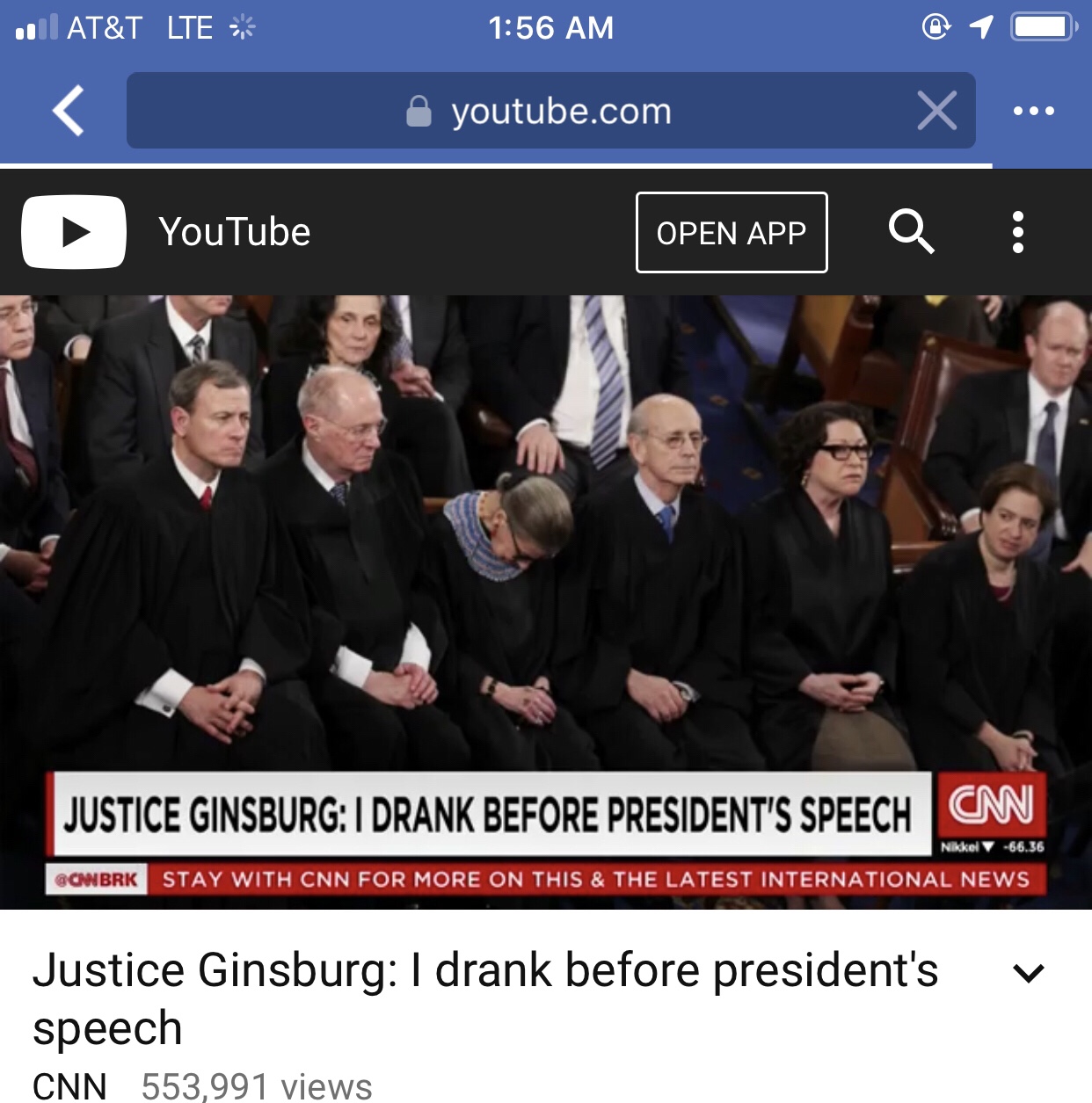Image resolution: width=1092 pixels, height=1103 pixels.
Task: Tap the youtube.com address bar
Action: click(528, 112)
